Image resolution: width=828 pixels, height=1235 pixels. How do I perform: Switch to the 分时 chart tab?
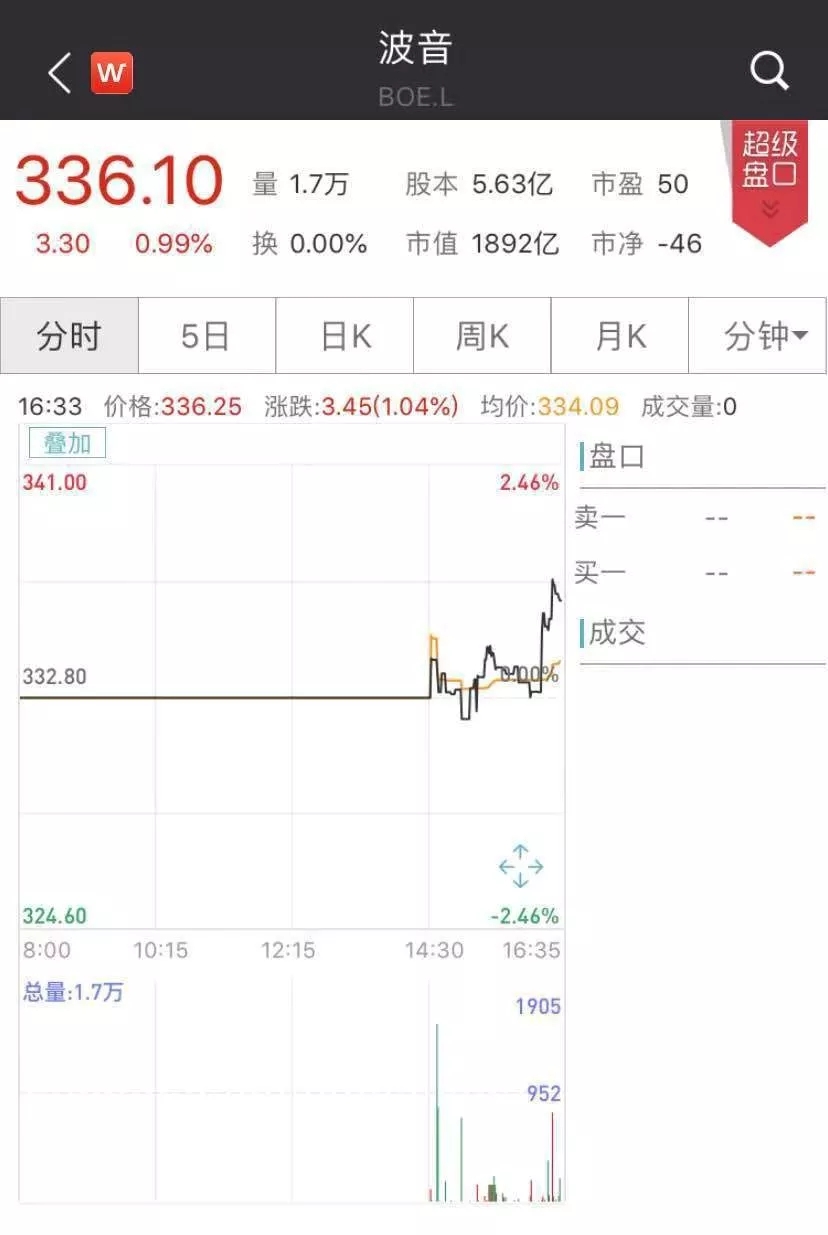tap(69, 336)
